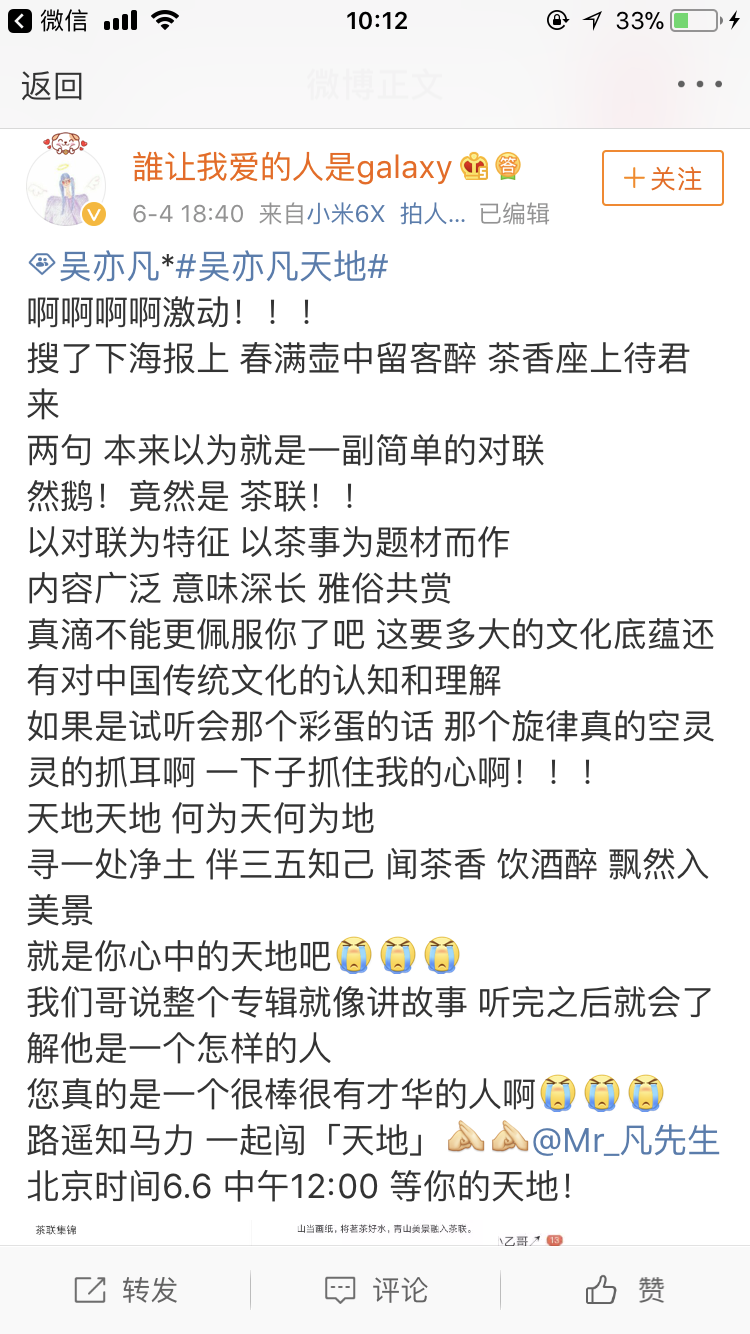Image resolution: width=750 pixels, height=1334 pixels.
Task: Return to 微信 from the status bar
Action: (49, 20)
